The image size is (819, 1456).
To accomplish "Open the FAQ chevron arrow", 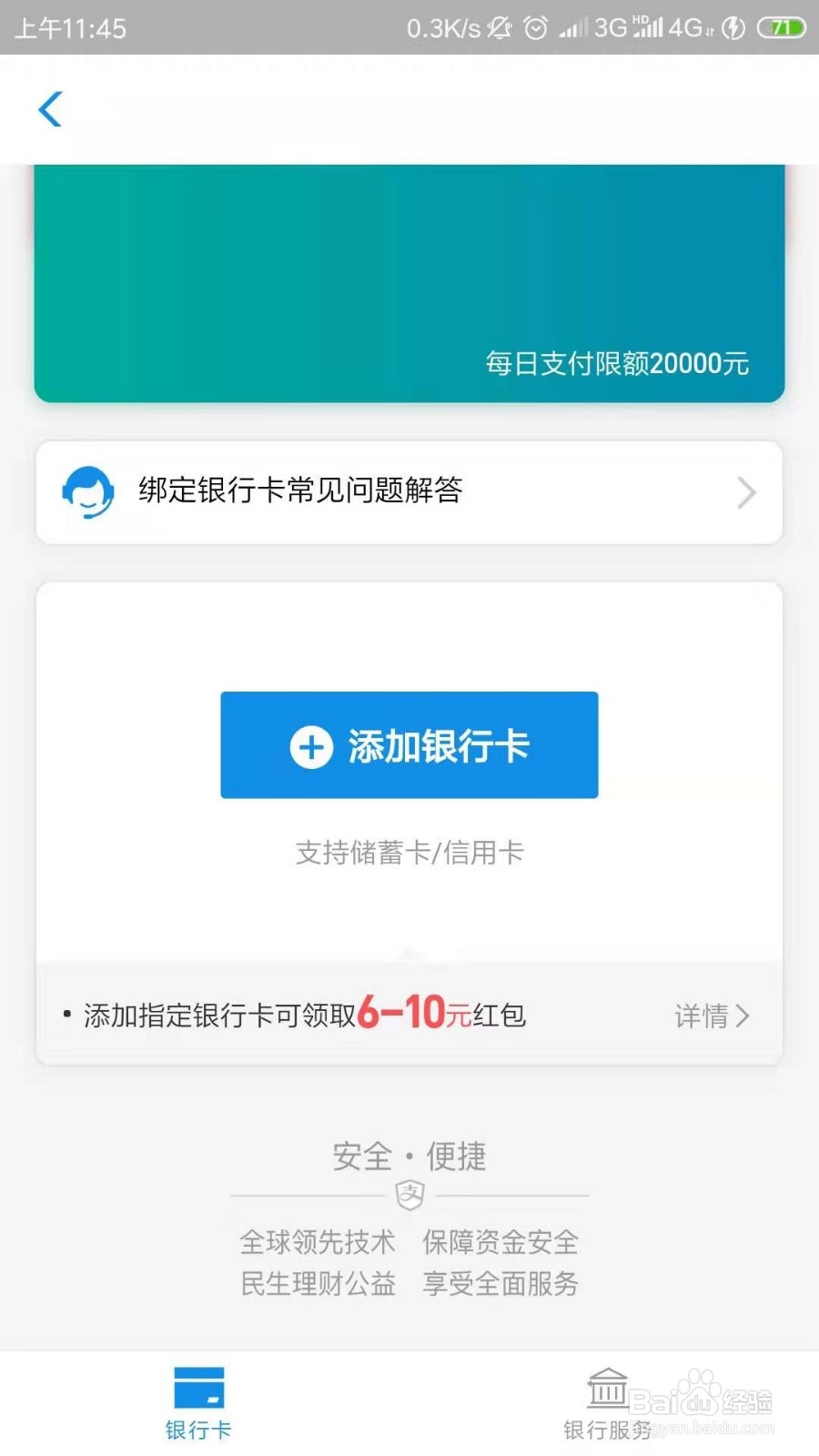I will (748, 492).
